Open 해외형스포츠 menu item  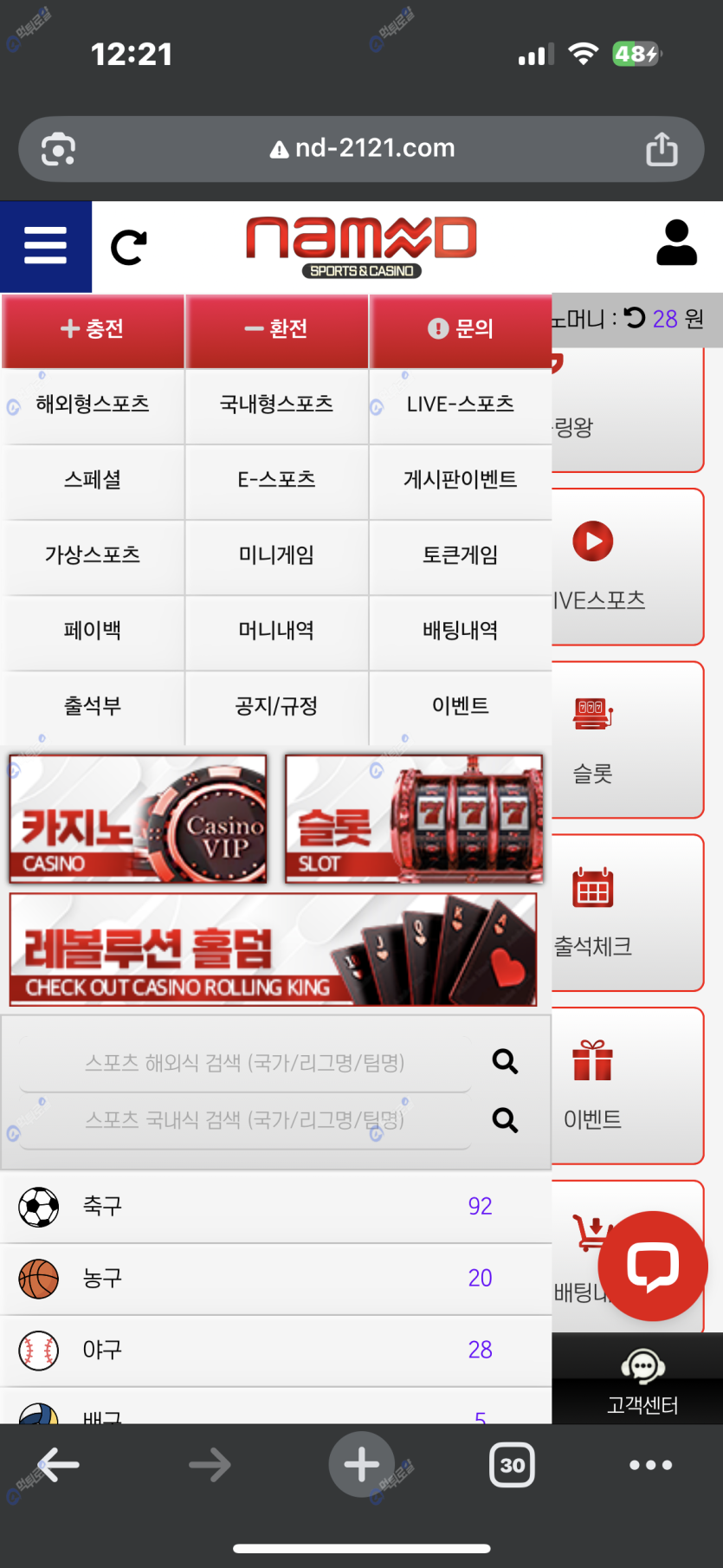pyautogui.click(x=93, y=405)
